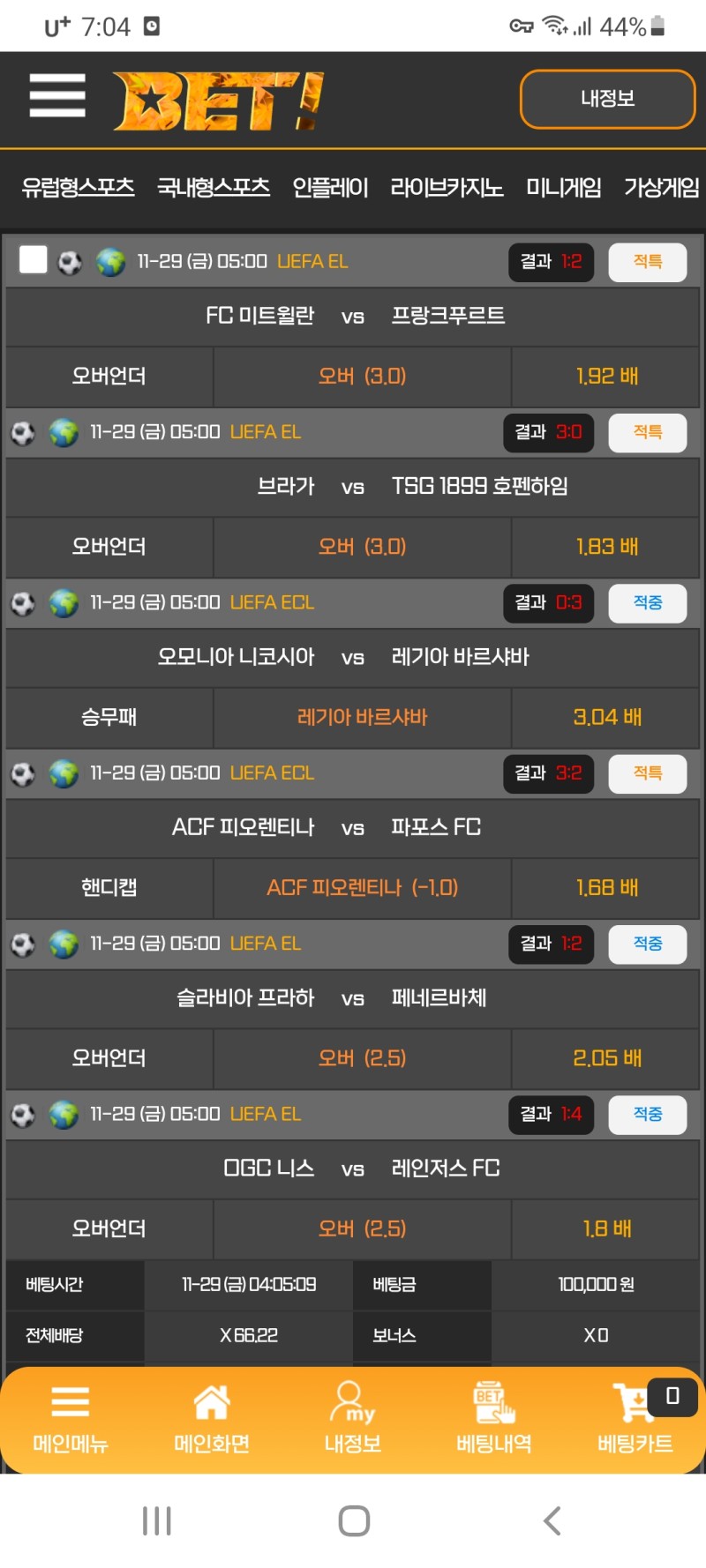Open recent apps from navigation bar
706x1568 pixels.
pos(157,1520)
